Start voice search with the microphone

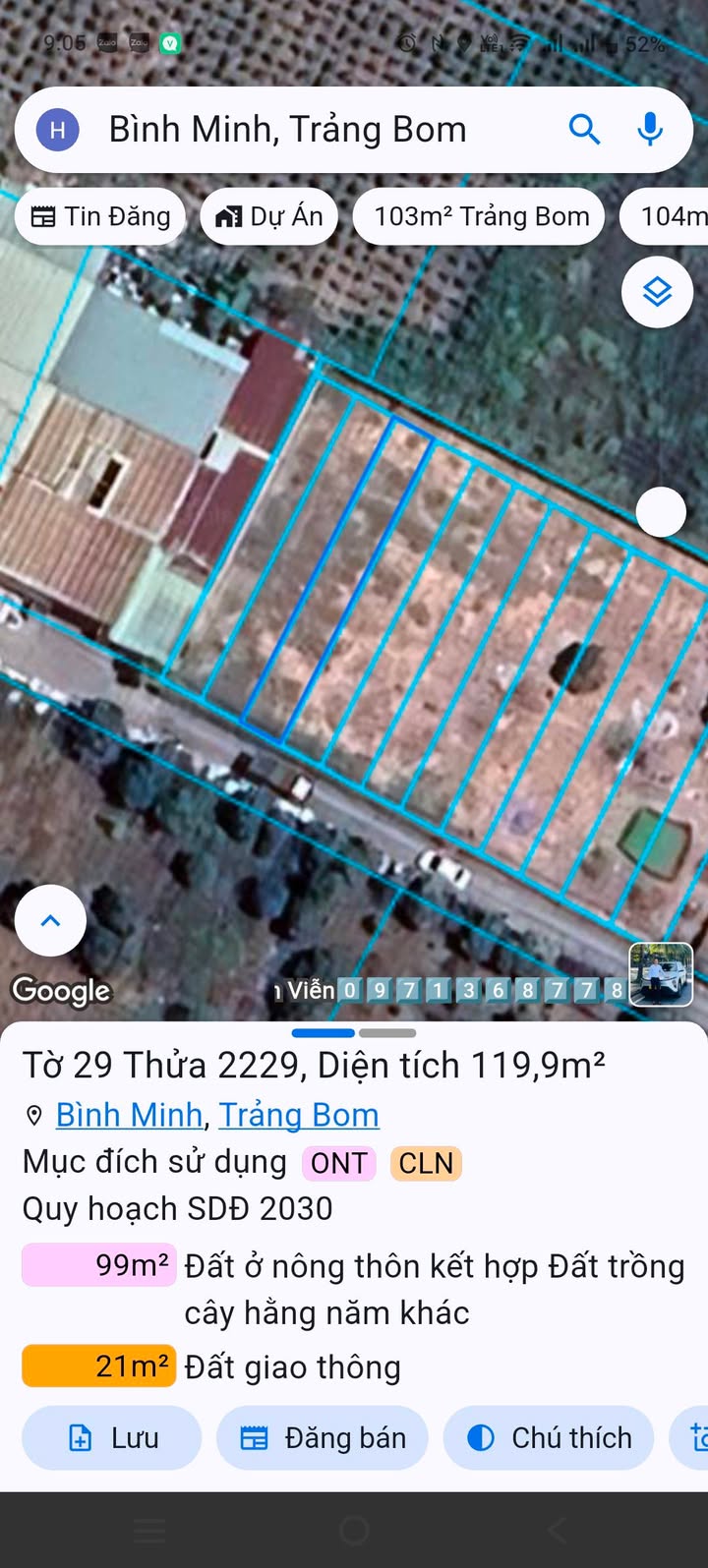(x=650, y=130)
